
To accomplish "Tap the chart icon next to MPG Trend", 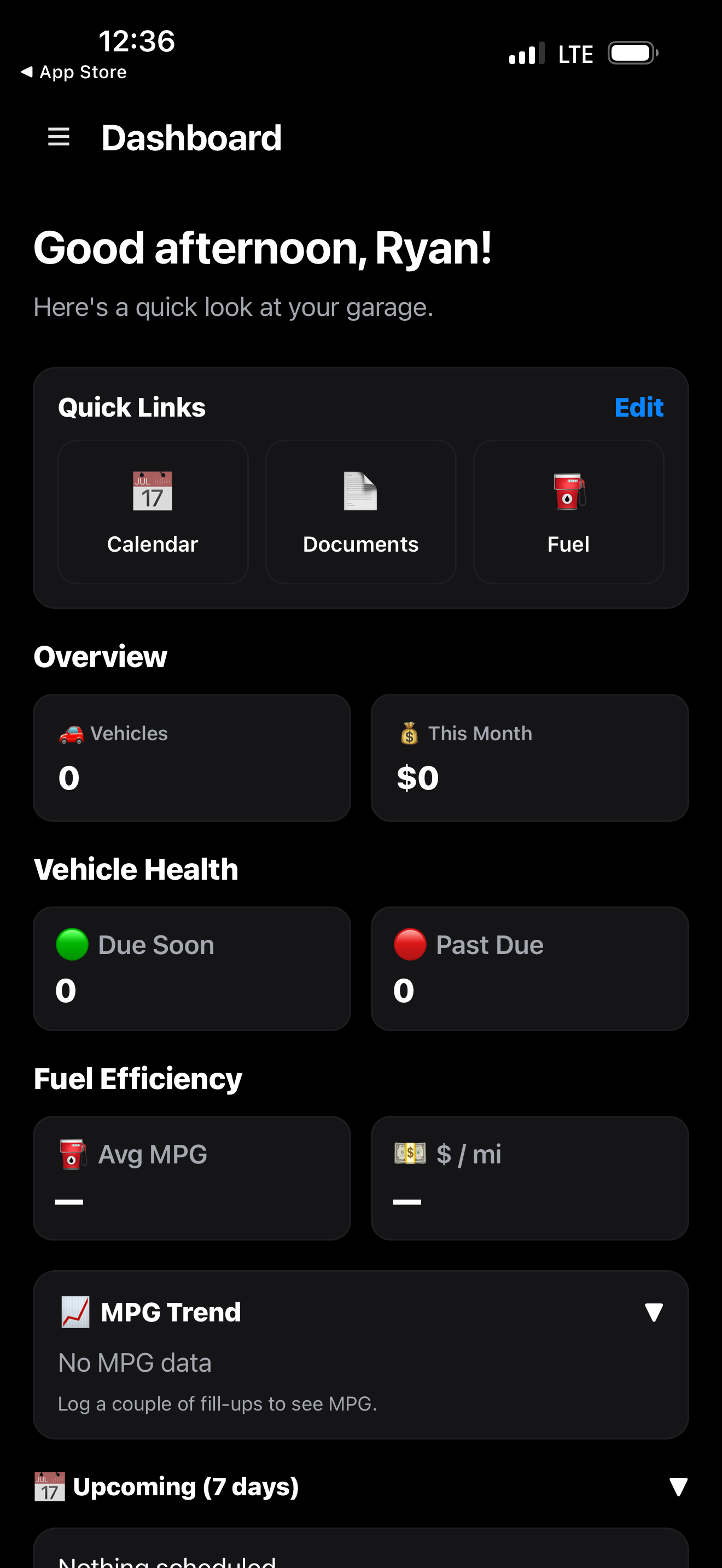I will [x=75, y=1312].
